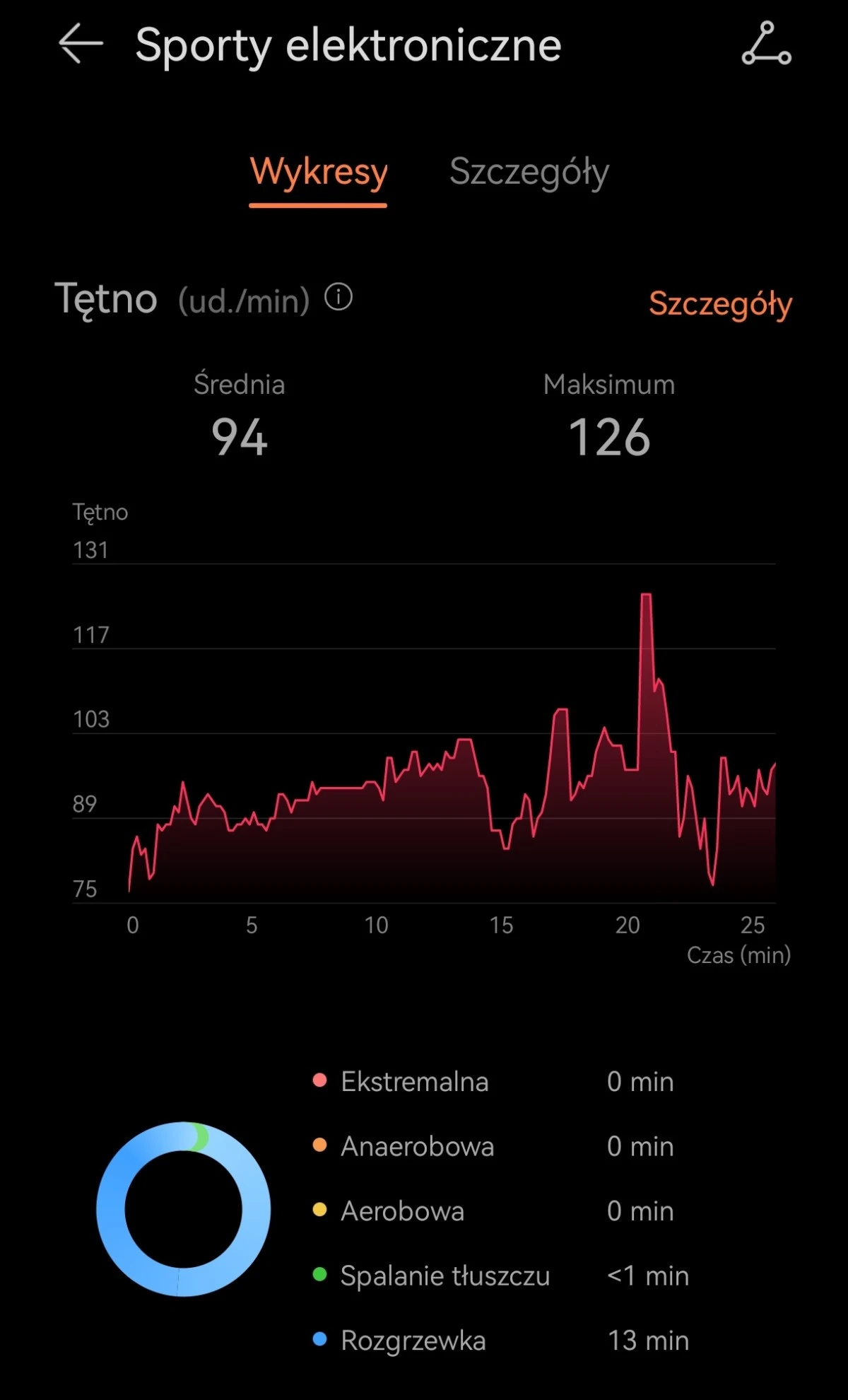Switch to the Szczegóły tab
Viewport: 848px width, 1400px height.
click(529, 173)
